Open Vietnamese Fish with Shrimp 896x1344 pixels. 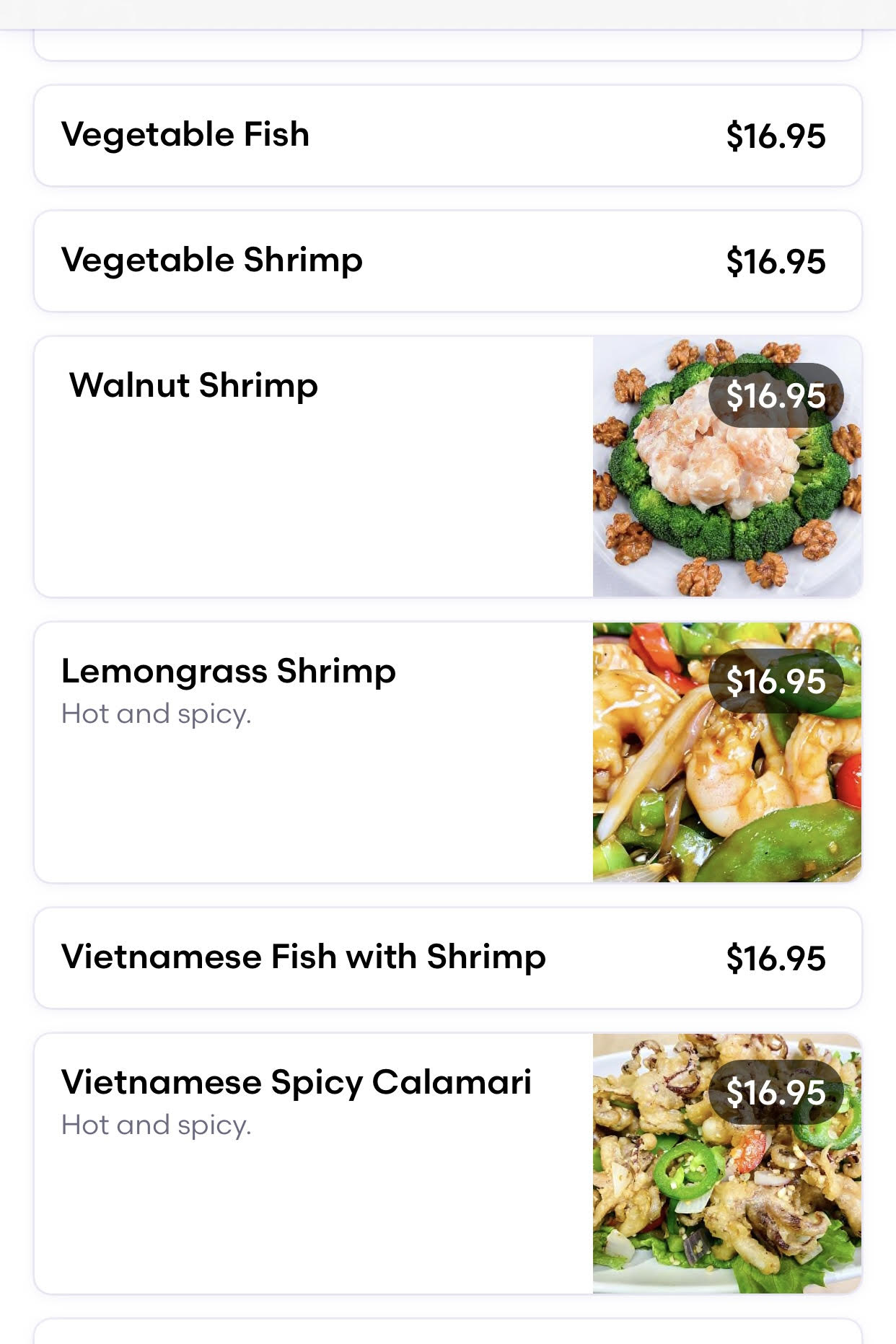[x=447, y=958]
